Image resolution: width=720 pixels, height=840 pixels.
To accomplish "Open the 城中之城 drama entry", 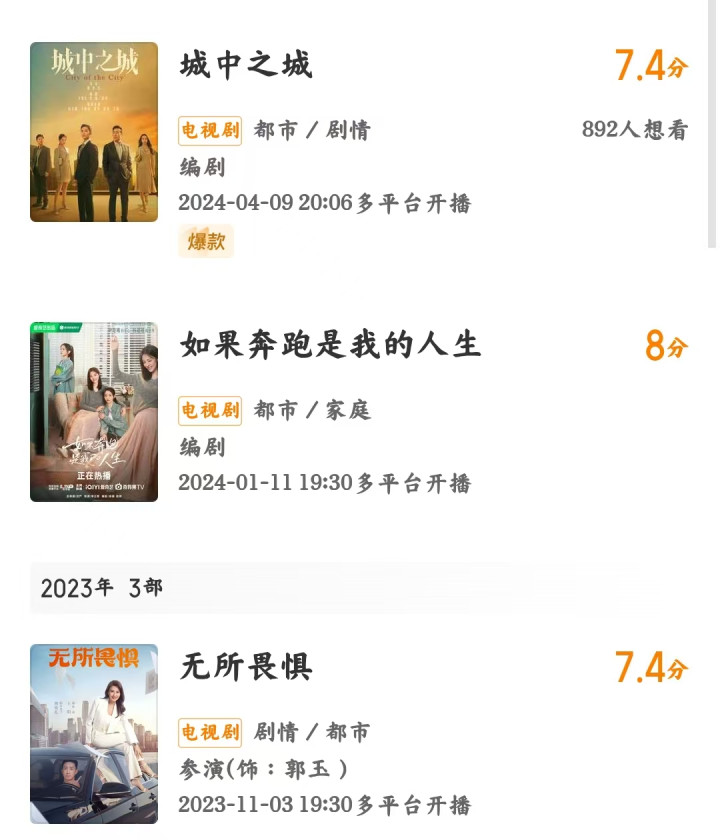I will 246,66.
